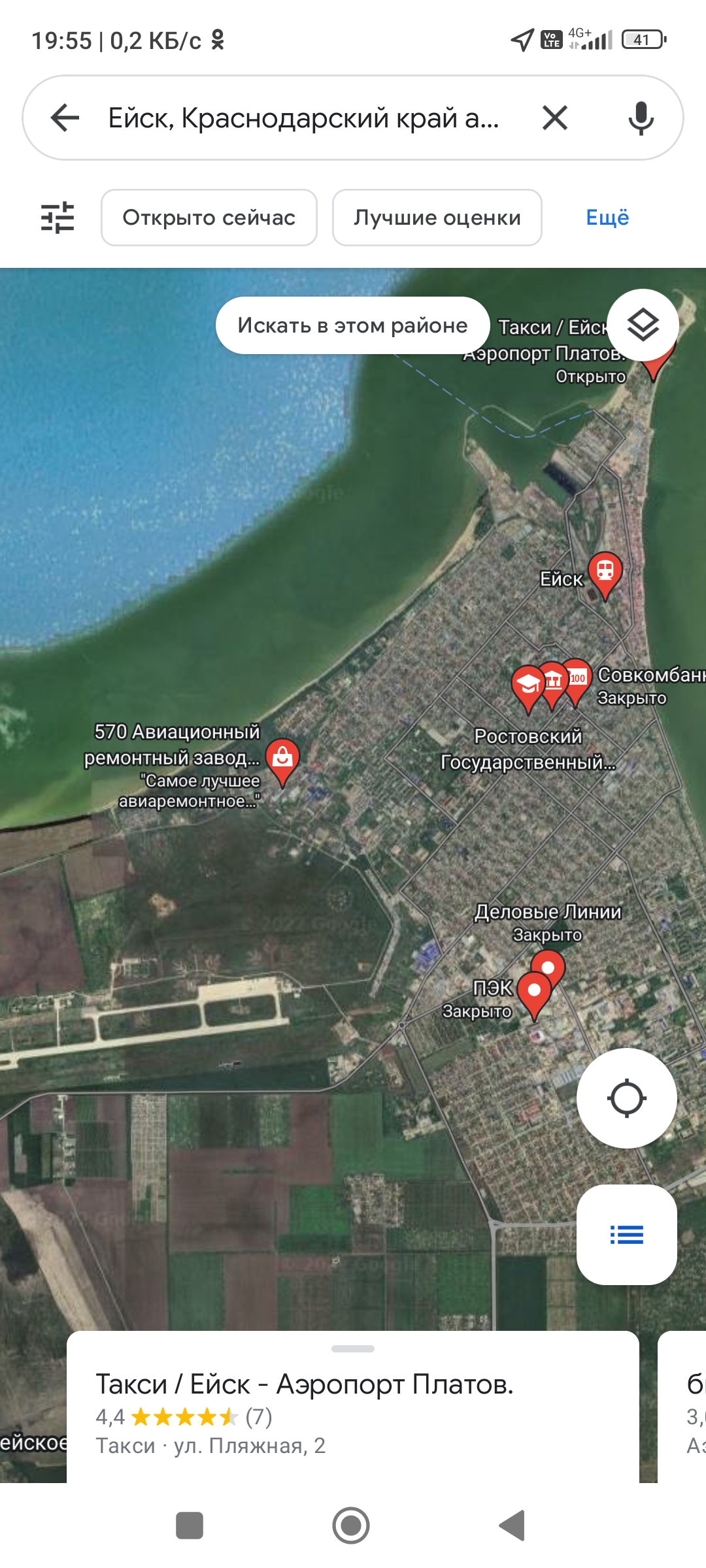Tap "Искать в этом районе" button
Viewport: 706px width, 1568px height.
click(x=353, y=325)
